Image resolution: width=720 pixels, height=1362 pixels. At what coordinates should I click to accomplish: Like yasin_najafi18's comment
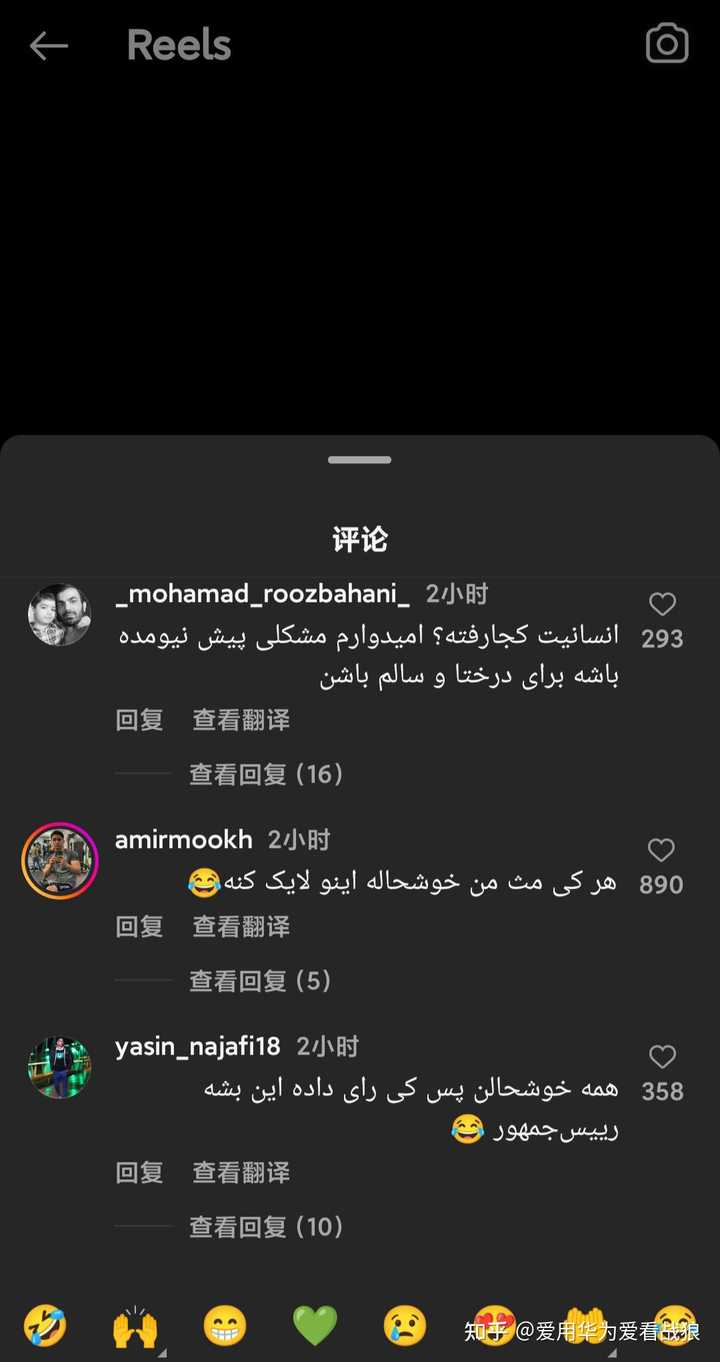[x=662, y=1057]
